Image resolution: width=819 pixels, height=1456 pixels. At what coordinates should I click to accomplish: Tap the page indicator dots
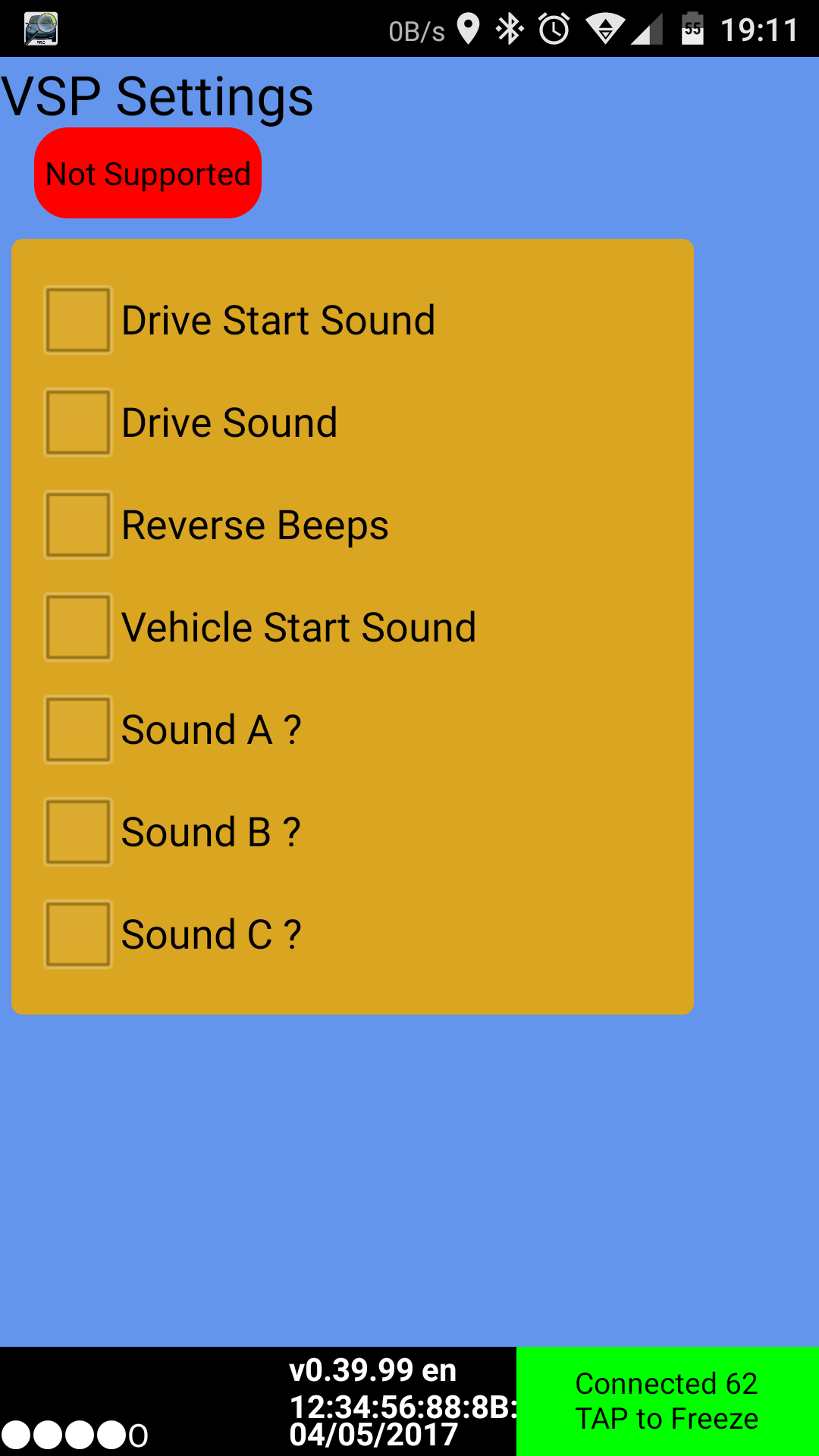pyautogui.click(x=74, y=1435)
